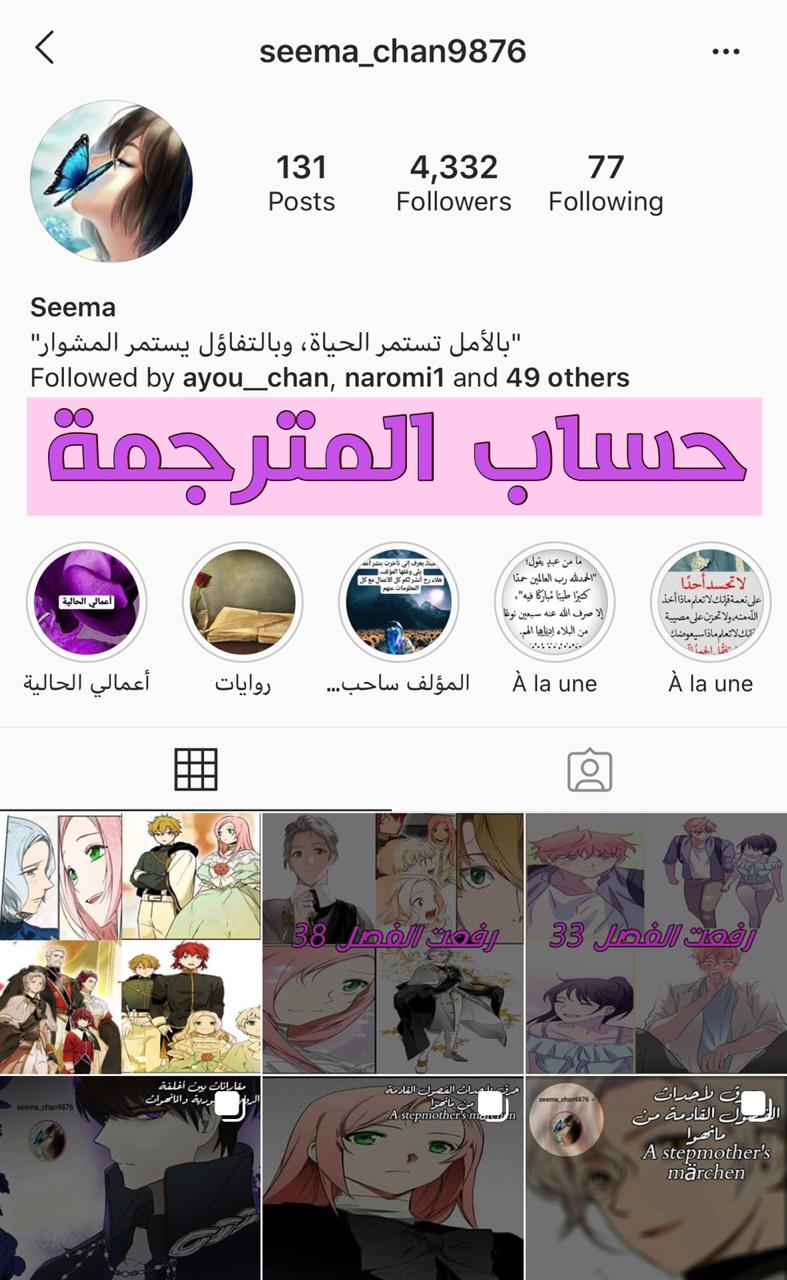The image size is (787, 1280).
Task: Open the أعمالي الحالية story highlight
Action: point(86,603)
